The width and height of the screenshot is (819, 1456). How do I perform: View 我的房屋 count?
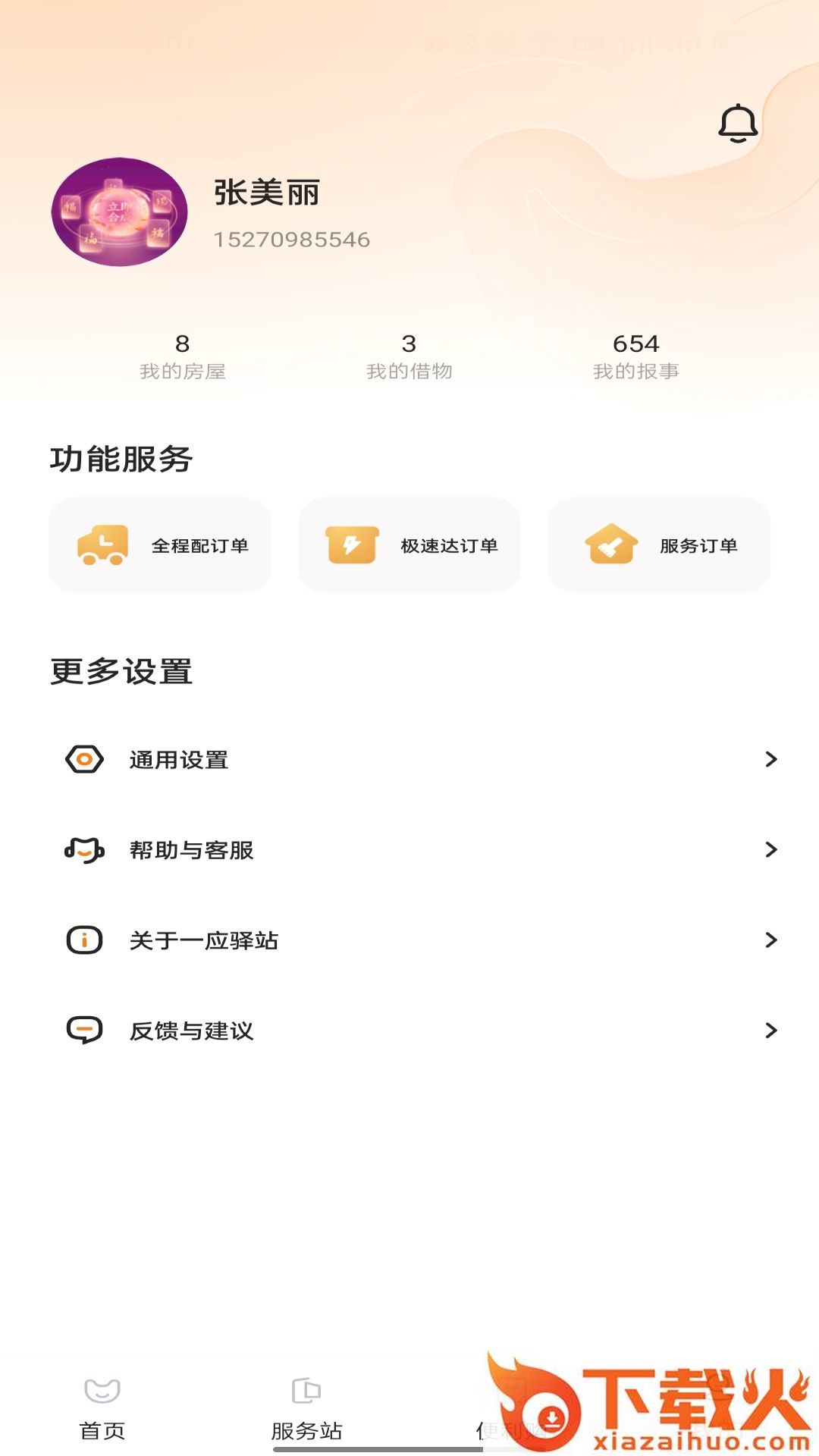(182, 356)
